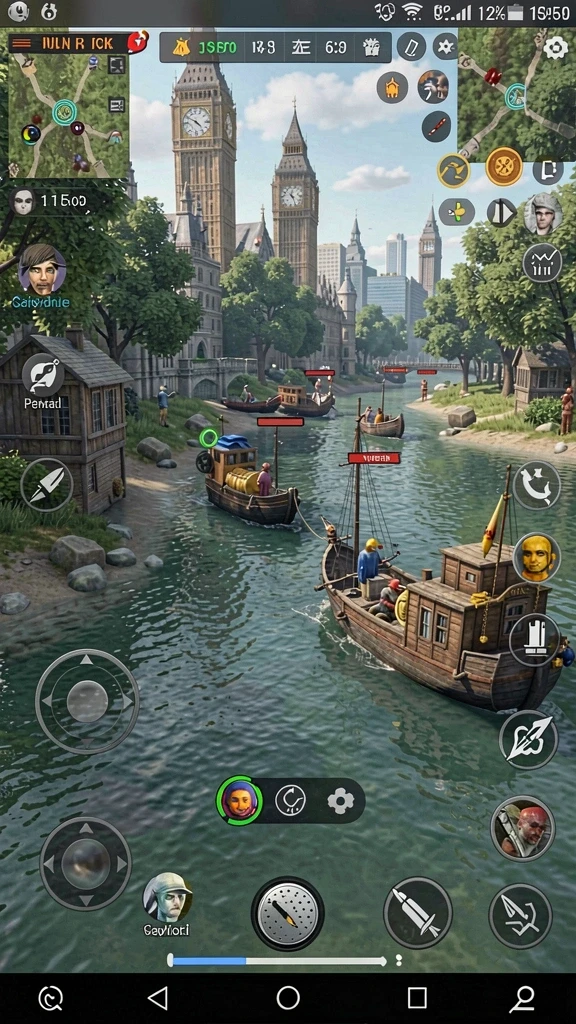Viewport: 576px width, 1024px height.
Task: Open the Caivdnie character portrait
Action: click(42, 269)
